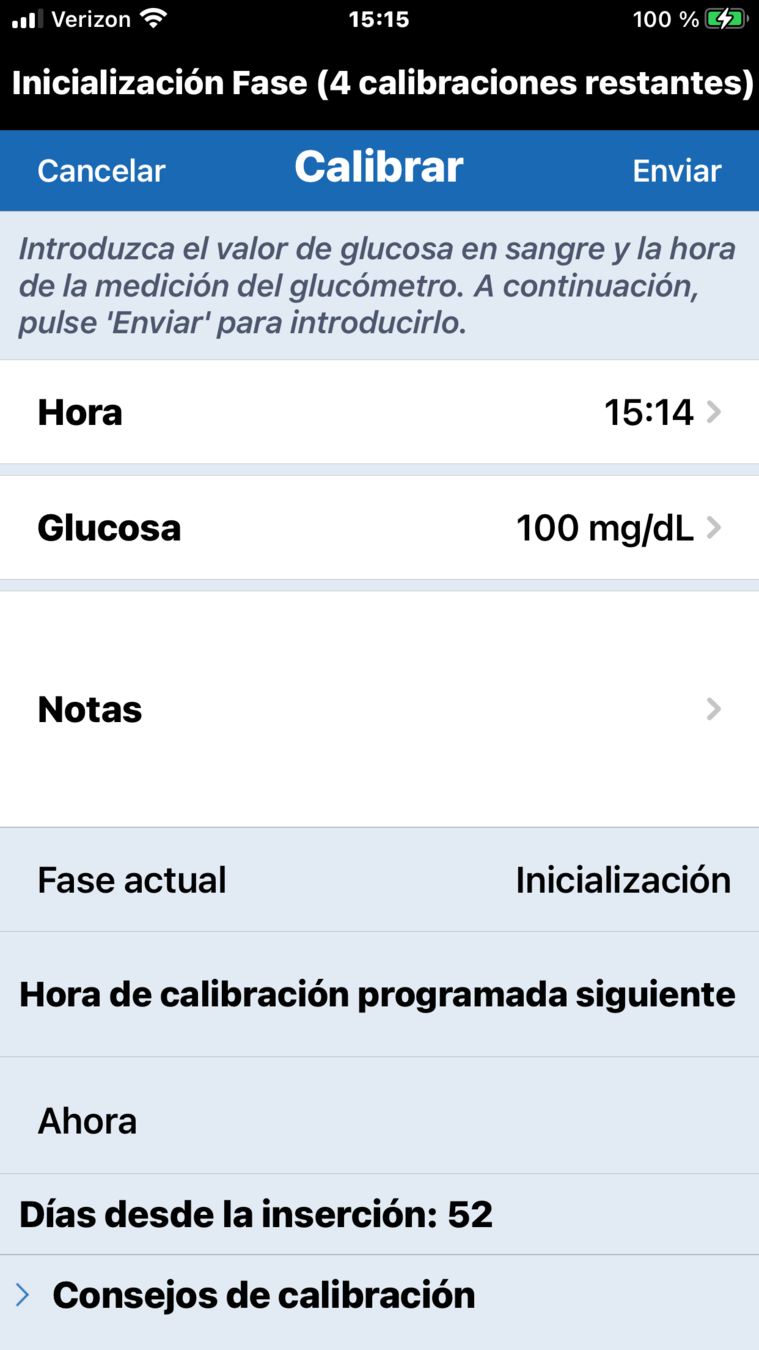Tap Cancelar to discard calibration
Image resolution: width=759 pixels, height=1350 pixels.
[x=101, y=171]
